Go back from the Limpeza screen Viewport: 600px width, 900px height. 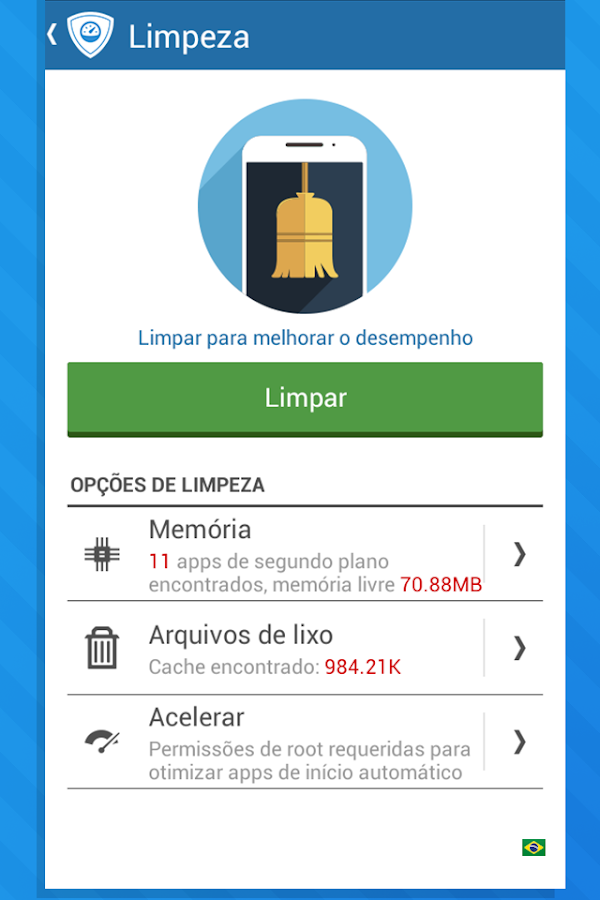tap(53, 35)
